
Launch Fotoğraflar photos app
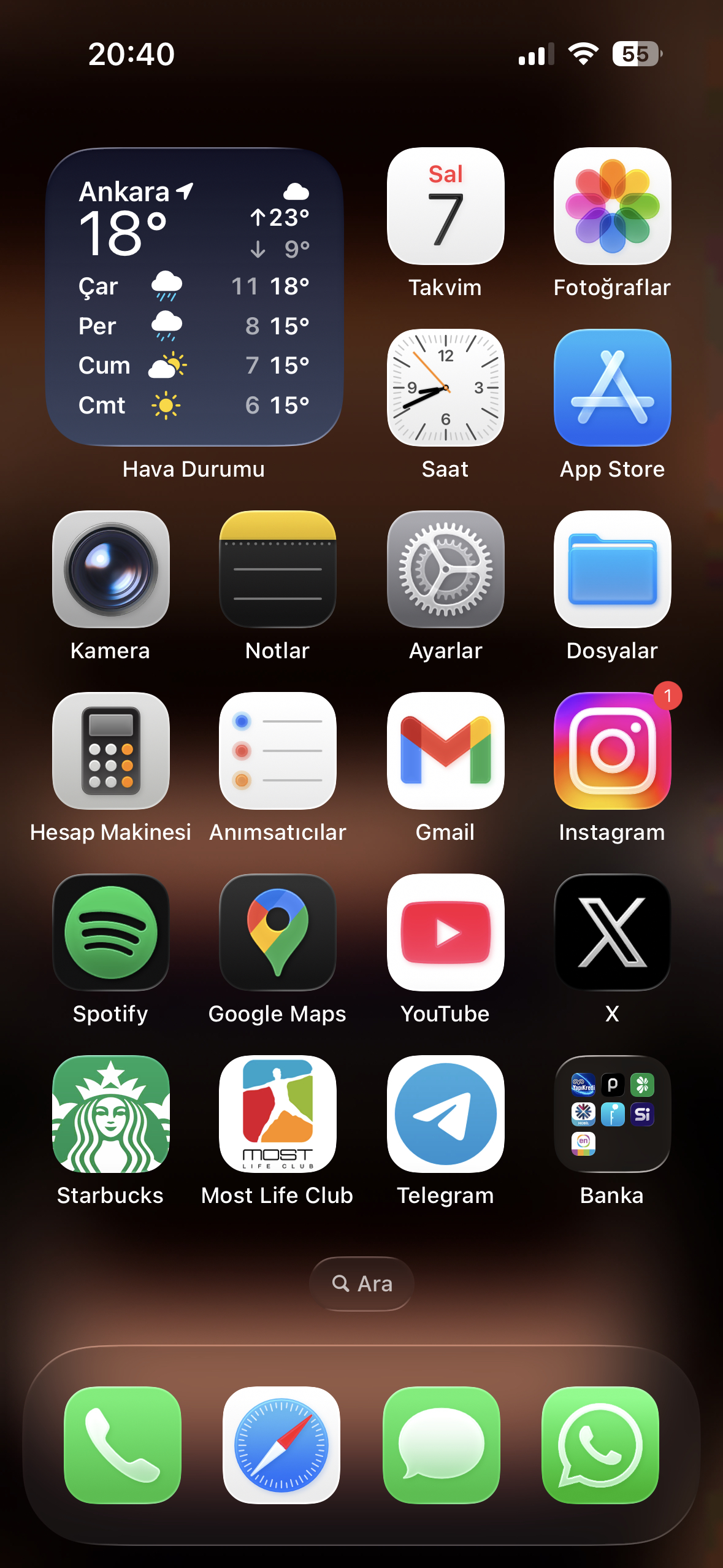pyautogui.click(x=612, y=206)
